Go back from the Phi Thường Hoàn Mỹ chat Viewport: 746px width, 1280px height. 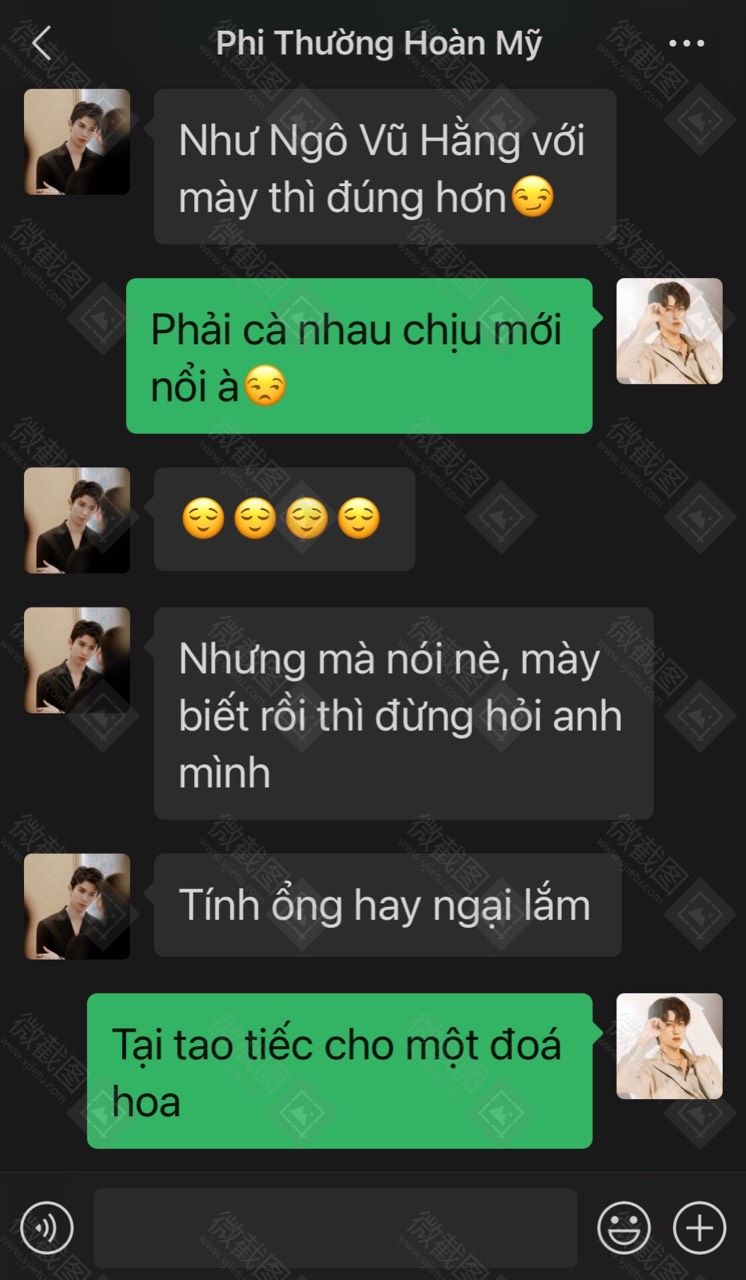(x=40, y=44)
